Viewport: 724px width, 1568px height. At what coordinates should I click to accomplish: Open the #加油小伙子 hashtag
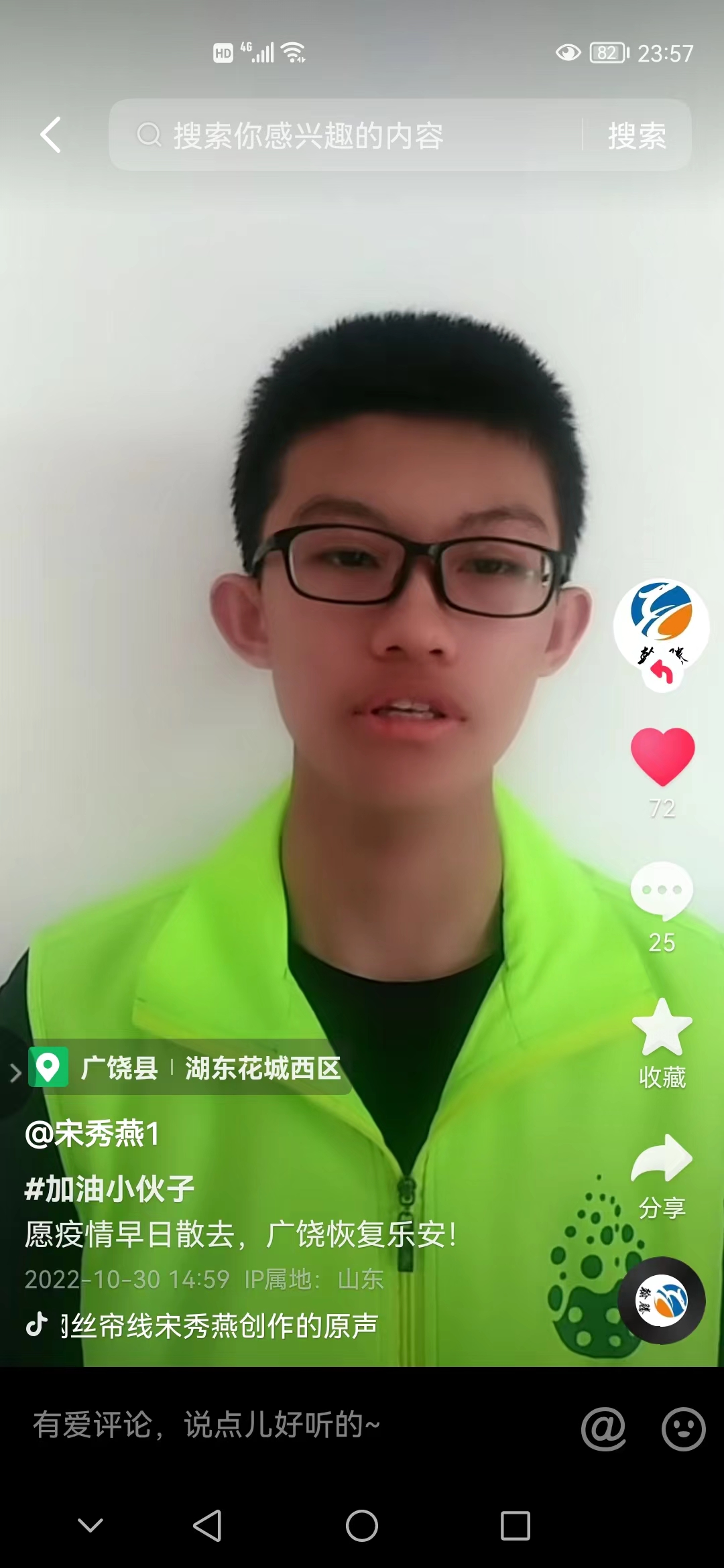click(109, 1189)
